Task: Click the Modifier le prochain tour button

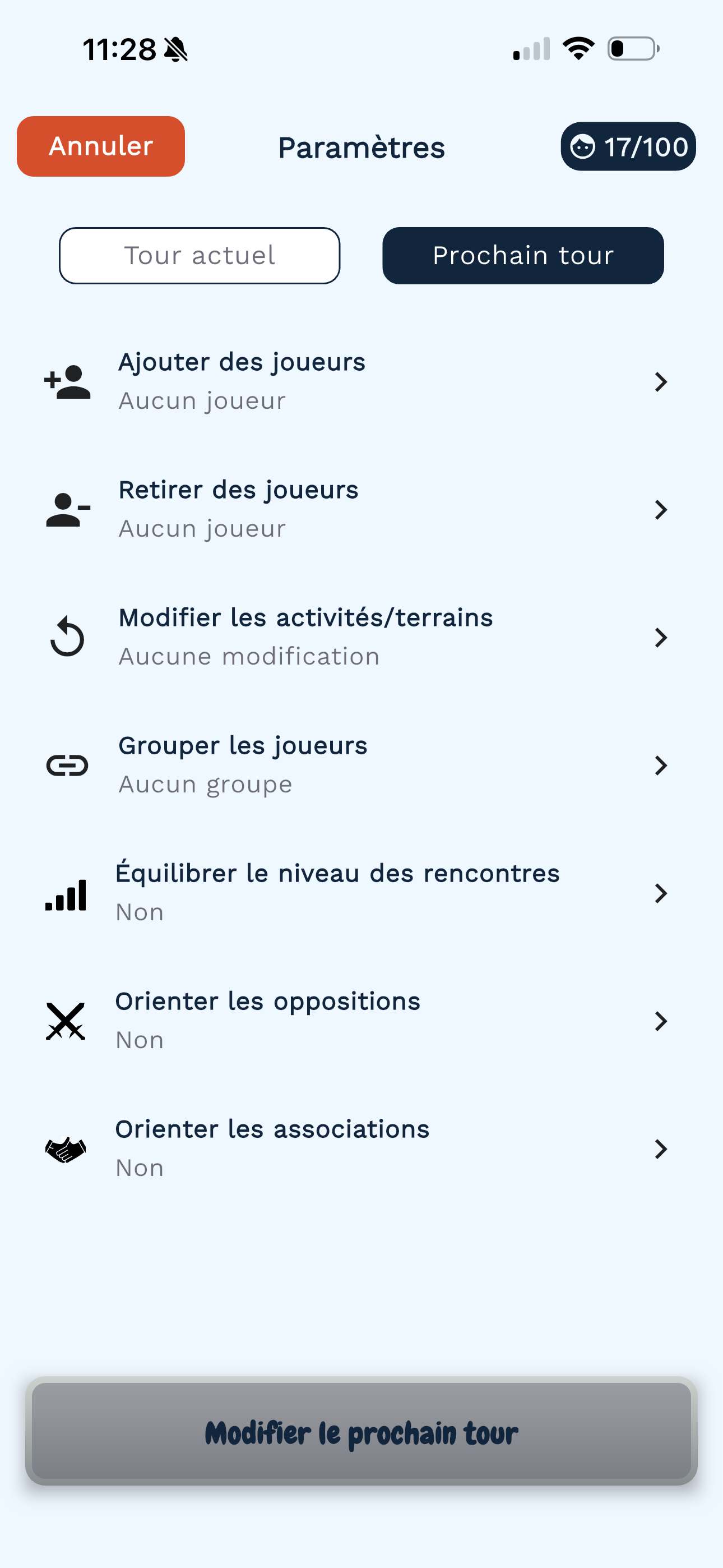Action: click(361, 1432)
